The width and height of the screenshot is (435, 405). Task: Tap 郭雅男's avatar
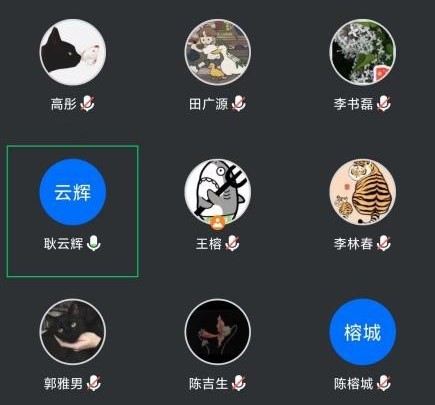[x=73, y=332]
